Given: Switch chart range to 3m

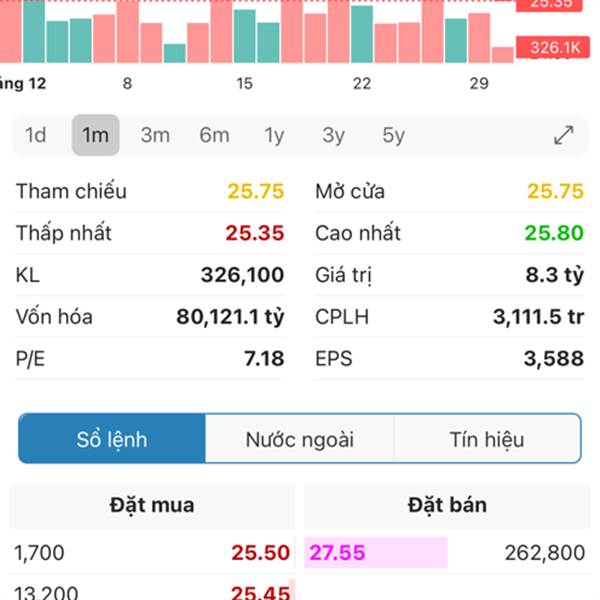Looking at the screenshot, I should (x=155, y=135).
